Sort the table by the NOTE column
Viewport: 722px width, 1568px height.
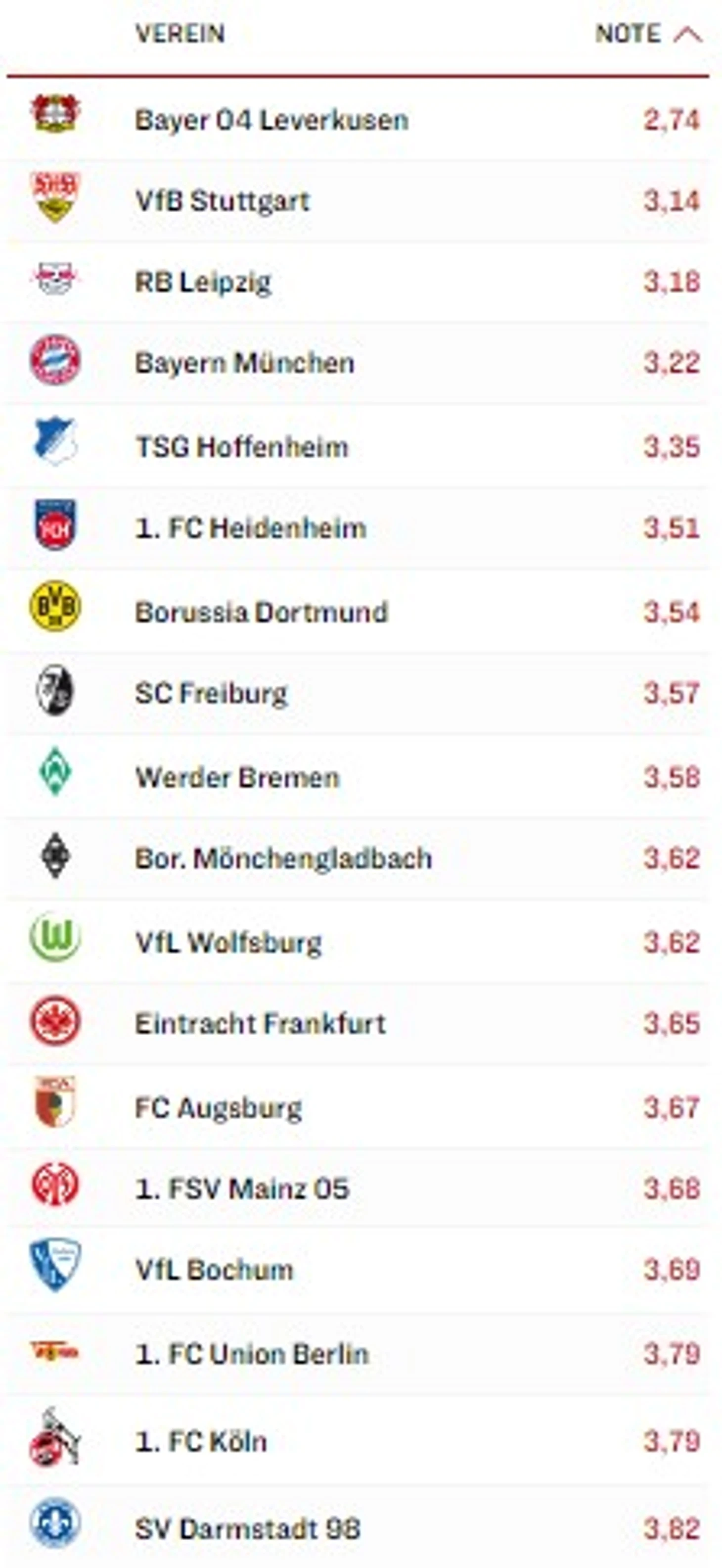(648, 34)
